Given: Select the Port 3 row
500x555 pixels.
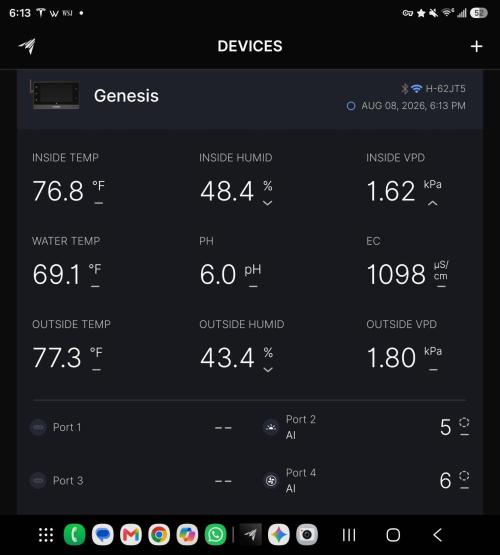Looking at the screenshot, I should point(131,481).
